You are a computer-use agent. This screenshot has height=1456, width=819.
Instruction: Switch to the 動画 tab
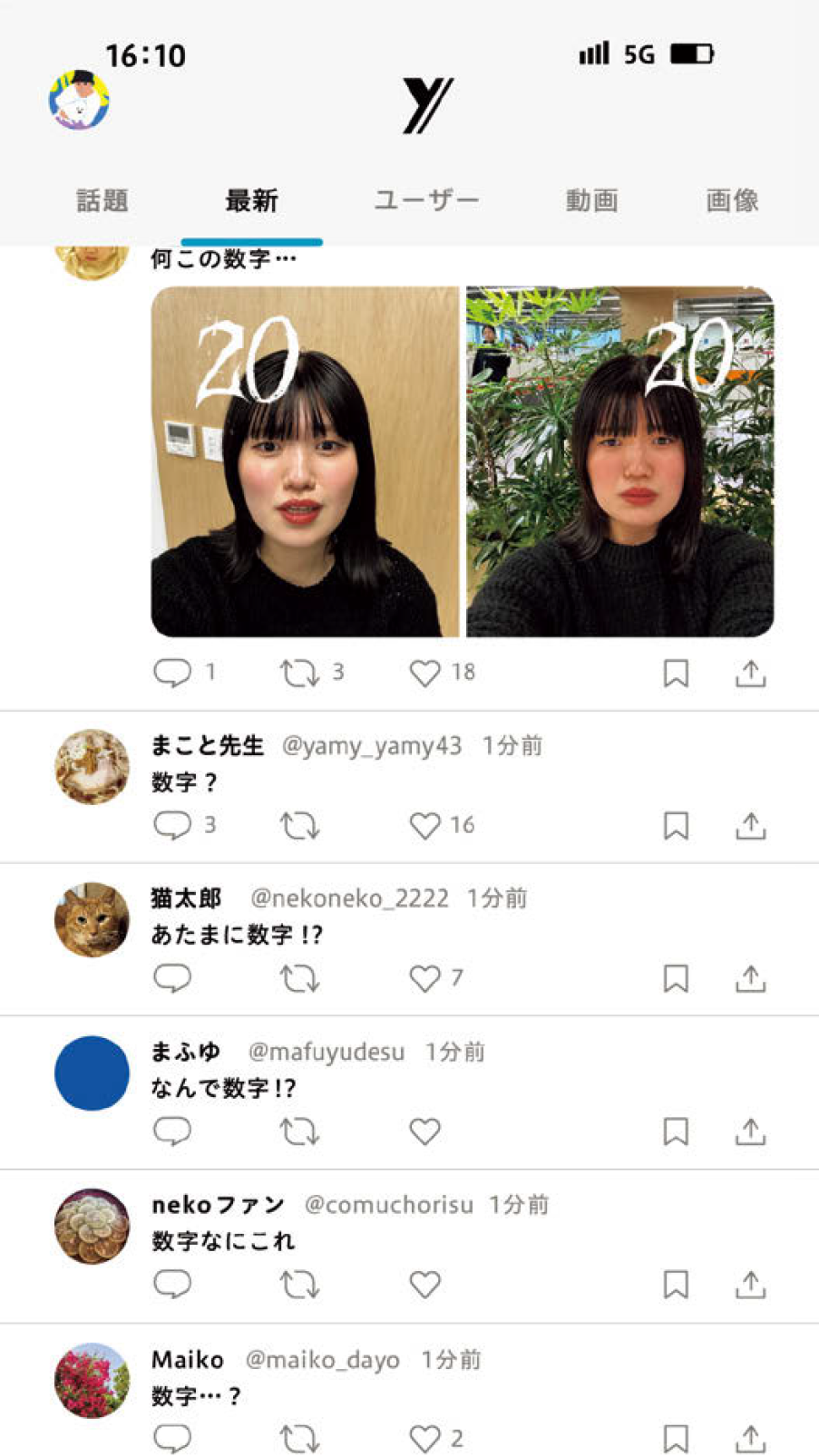(591, 200)
